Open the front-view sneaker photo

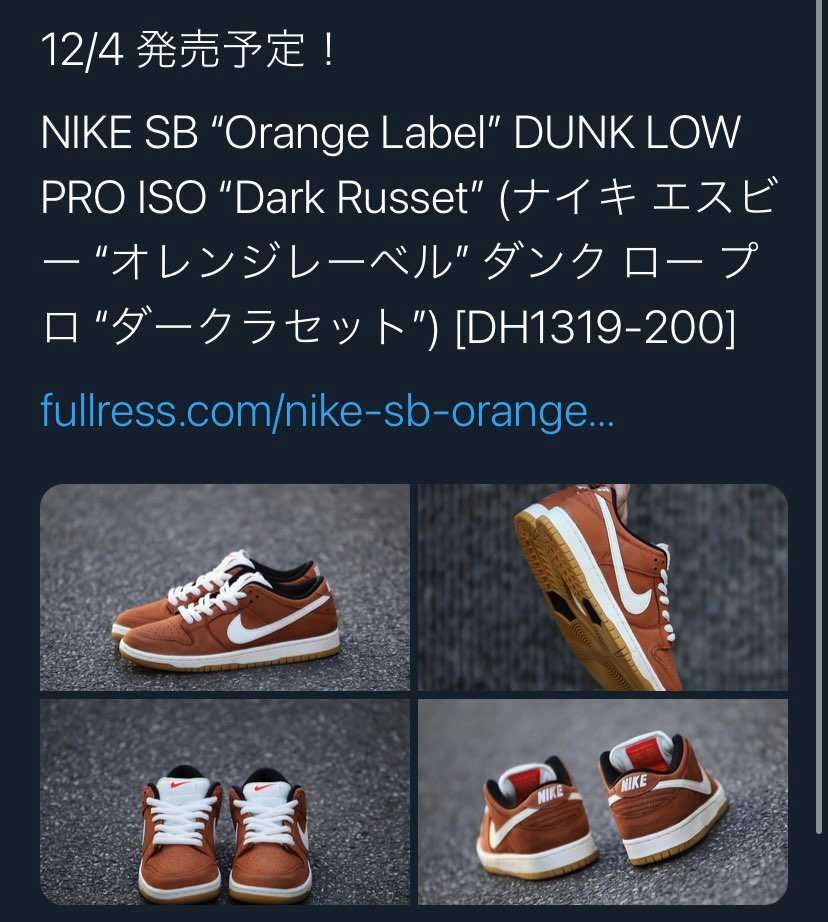point(225,801)
